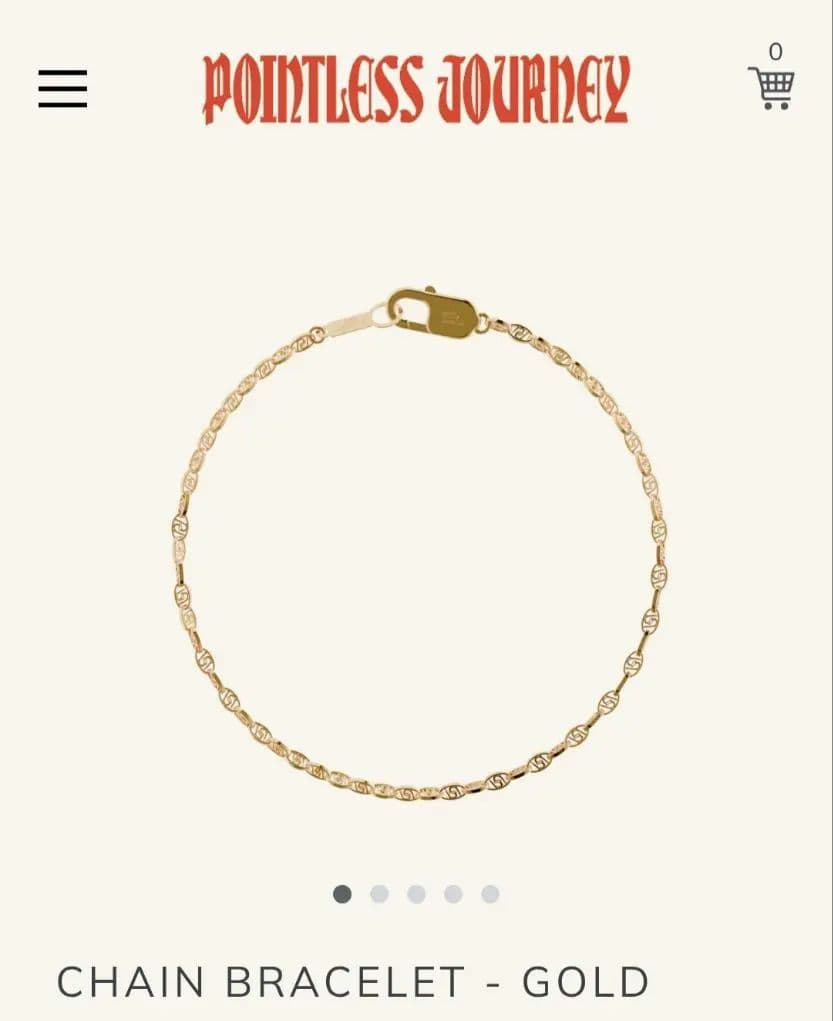
Task: Expand the navigation panel with the menu icon
Action: pyautogui.click(x=62, y=90)
